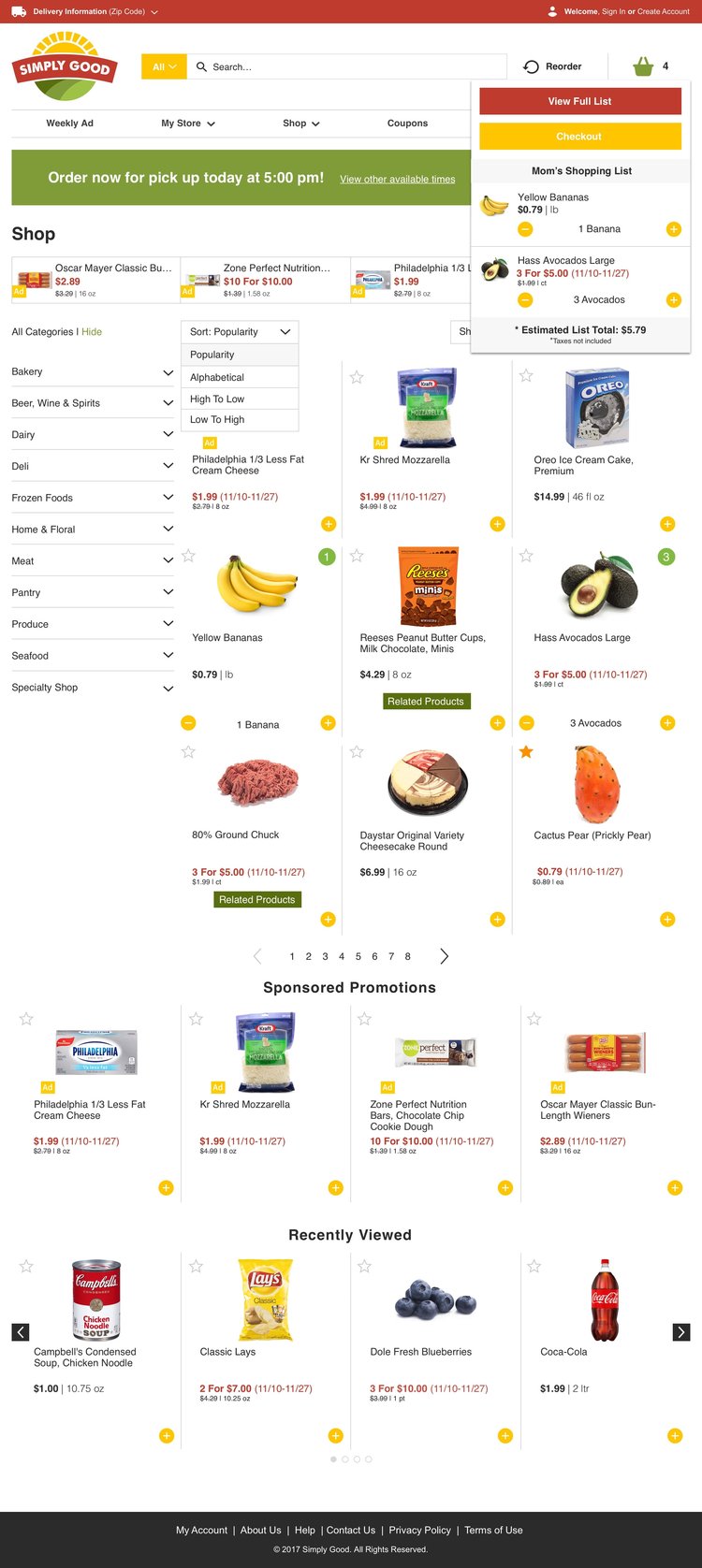
Task: Add Daystar Cheesecake Round to list
Action: pos(497,920)
